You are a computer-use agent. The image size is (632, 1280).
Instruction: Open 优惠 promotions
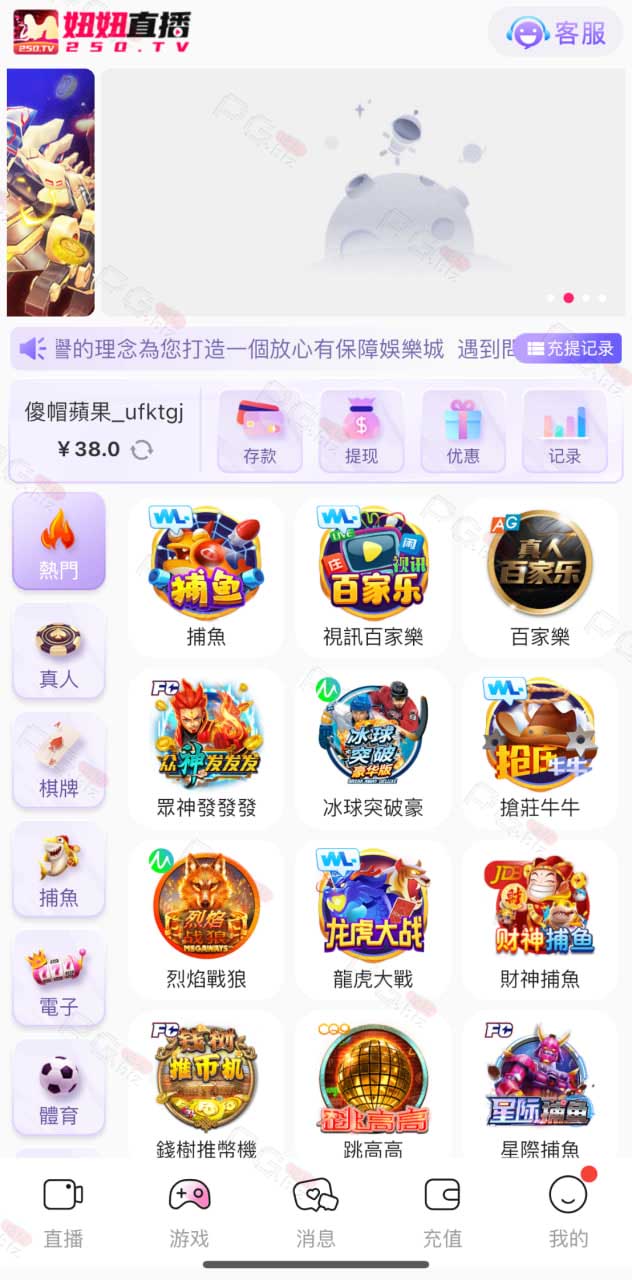pyautogui.click(x=463, y=431)
